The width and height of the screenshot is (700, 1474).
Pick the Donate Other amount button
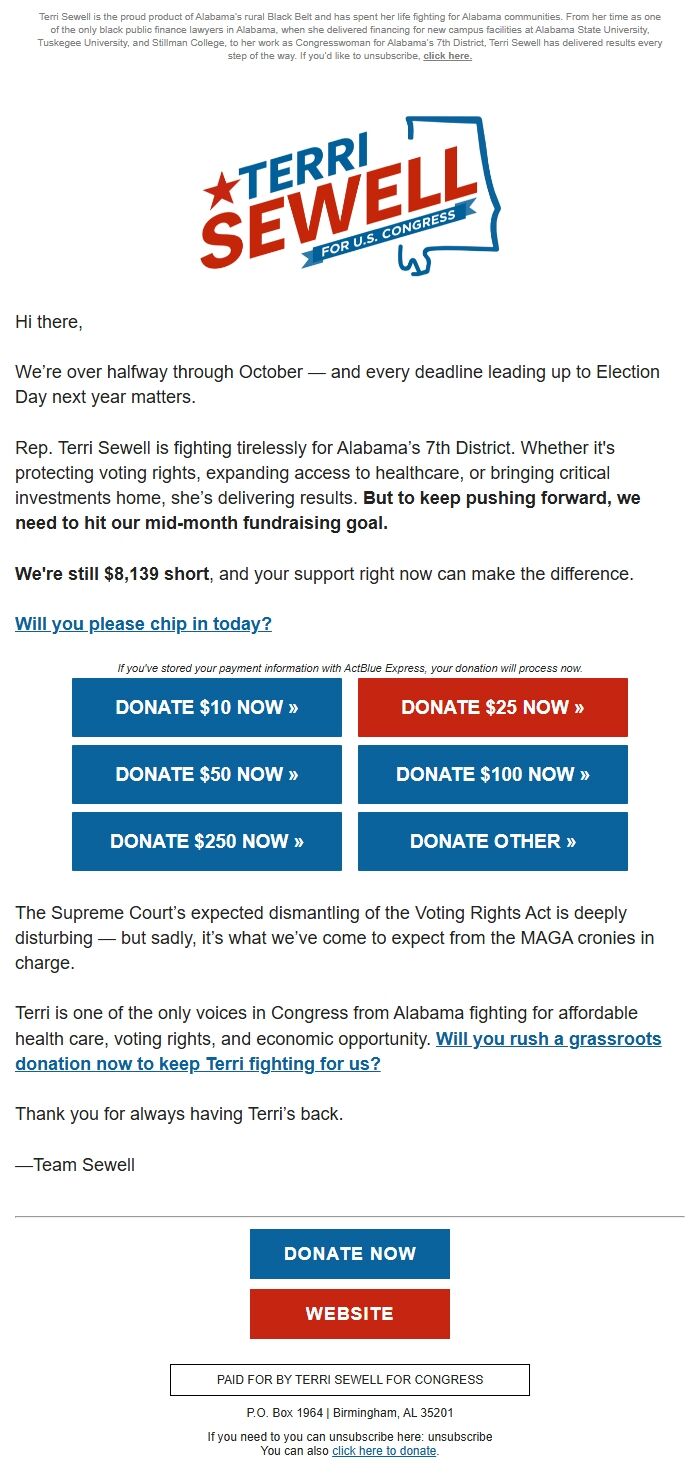(x=493, y=841)
